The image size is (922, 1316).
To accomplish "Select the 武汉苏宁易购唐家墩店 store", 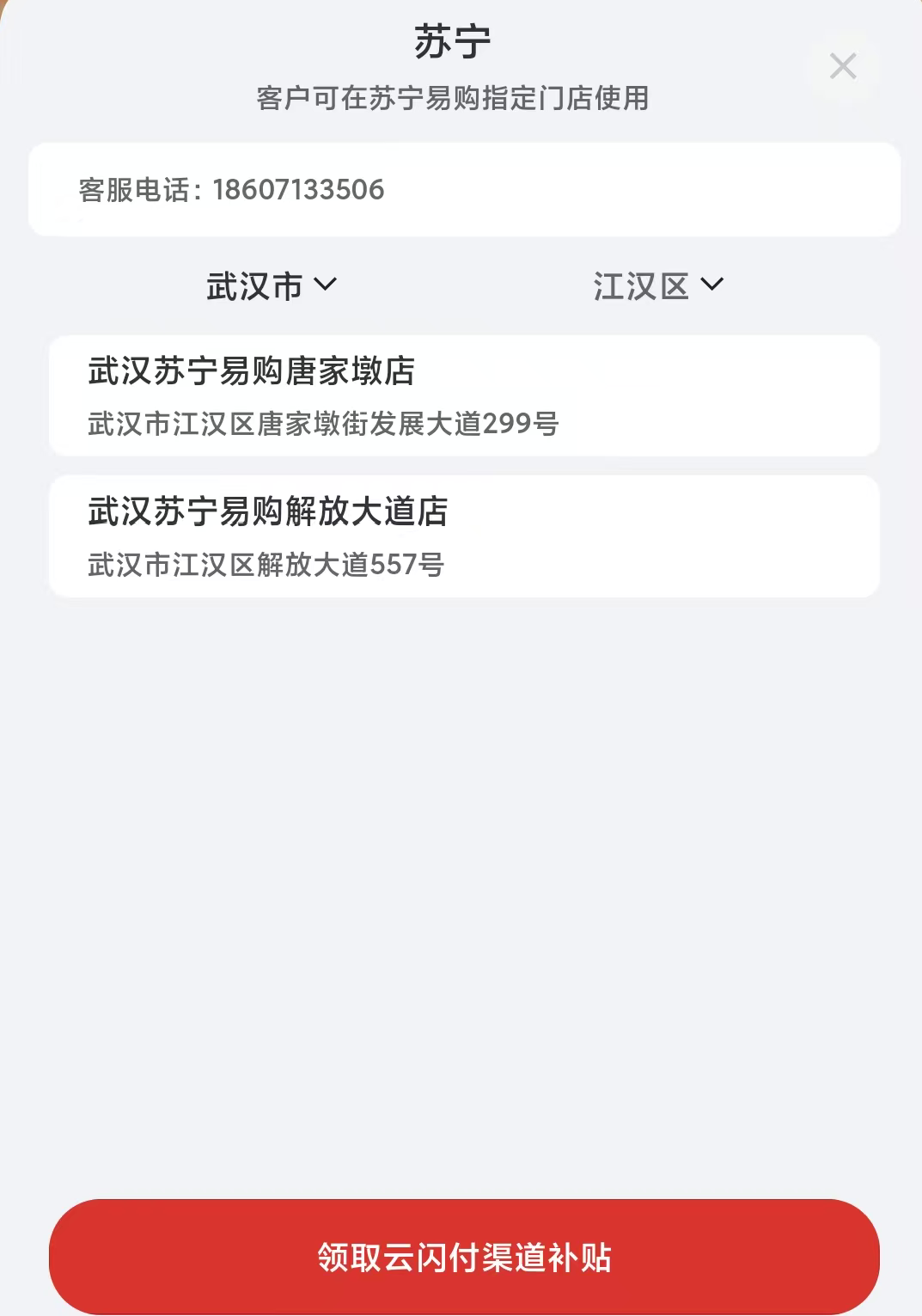I will tap(464, 395).
